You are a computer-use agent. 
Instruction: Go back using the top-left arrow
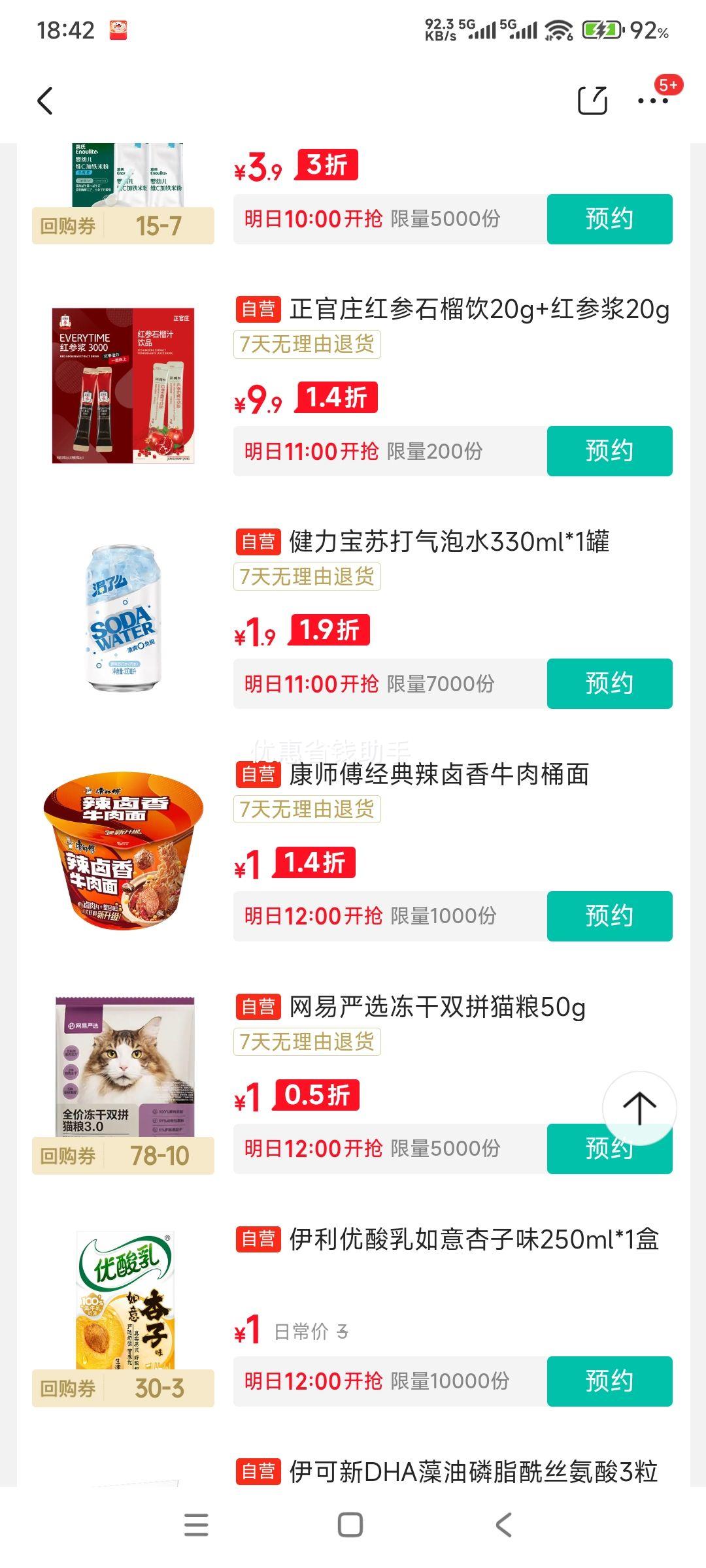44,101
